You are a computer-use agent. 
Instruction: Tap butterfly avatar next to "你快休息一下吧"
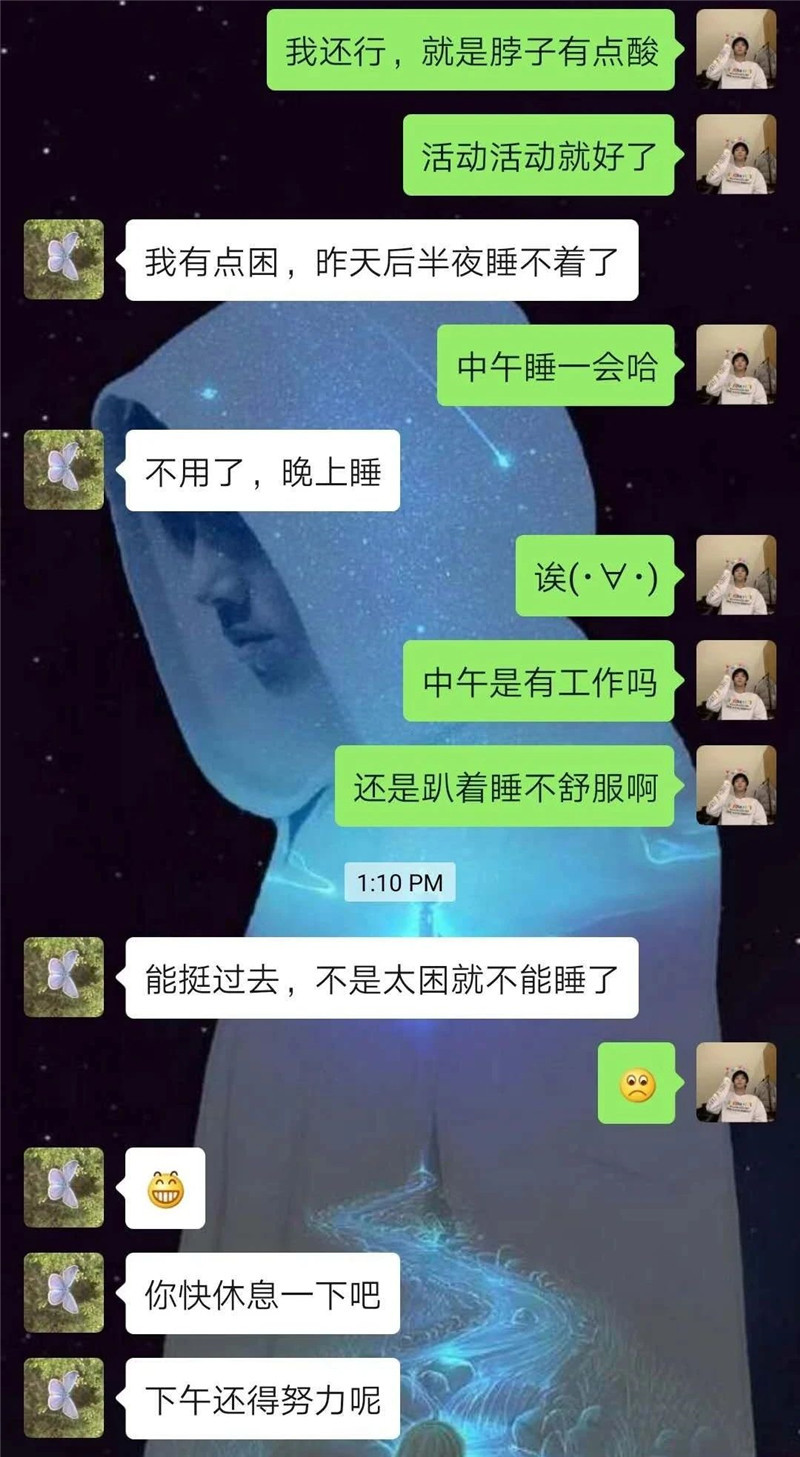point(64,1293)
